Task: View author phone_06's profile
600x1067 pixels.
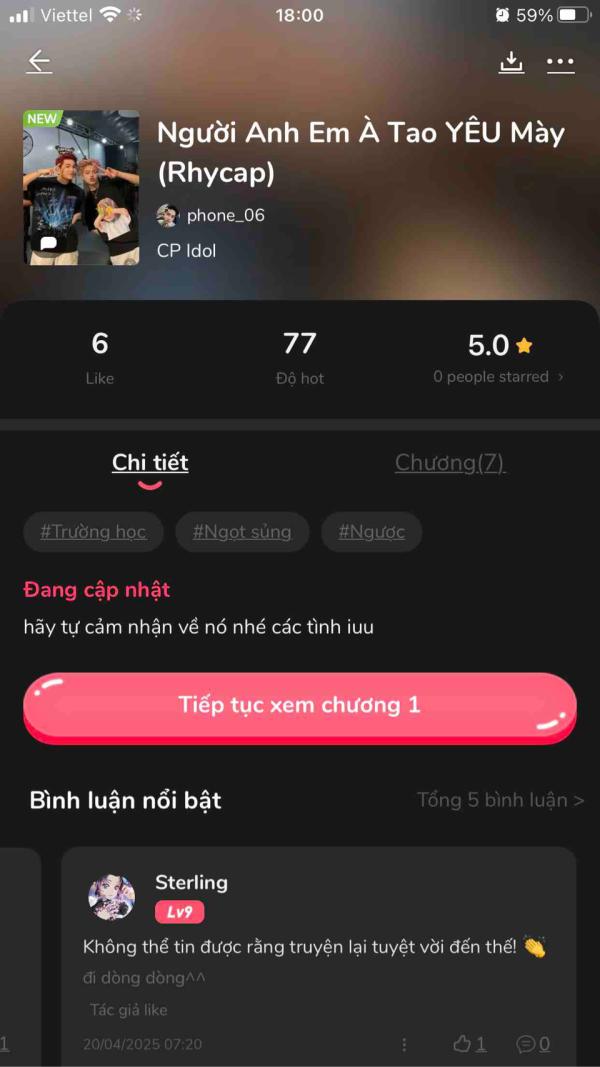Action: point(212,215)
